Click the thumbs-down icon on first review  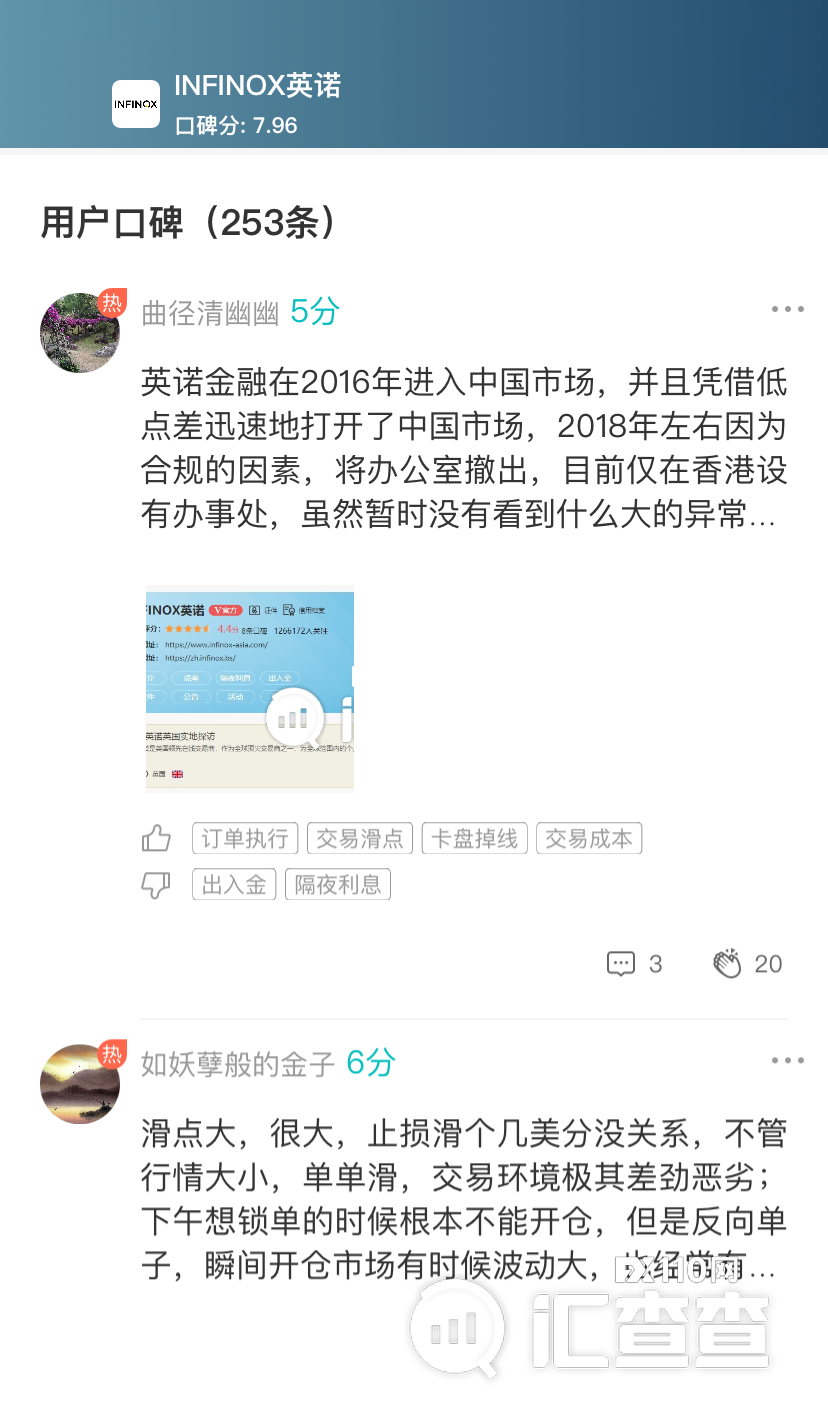[157, 883]
